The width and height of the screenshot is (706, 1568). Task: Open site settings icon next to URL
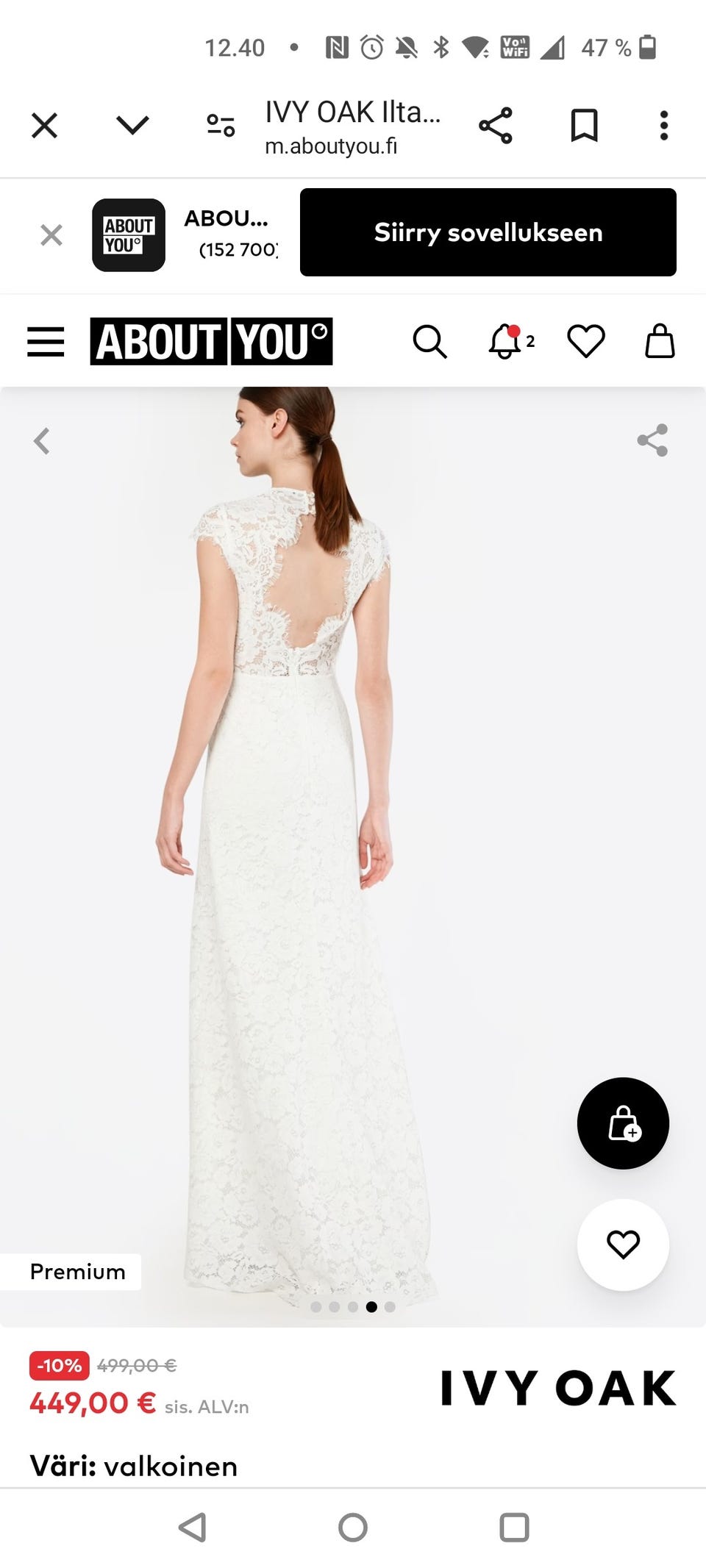click(221, 126)
